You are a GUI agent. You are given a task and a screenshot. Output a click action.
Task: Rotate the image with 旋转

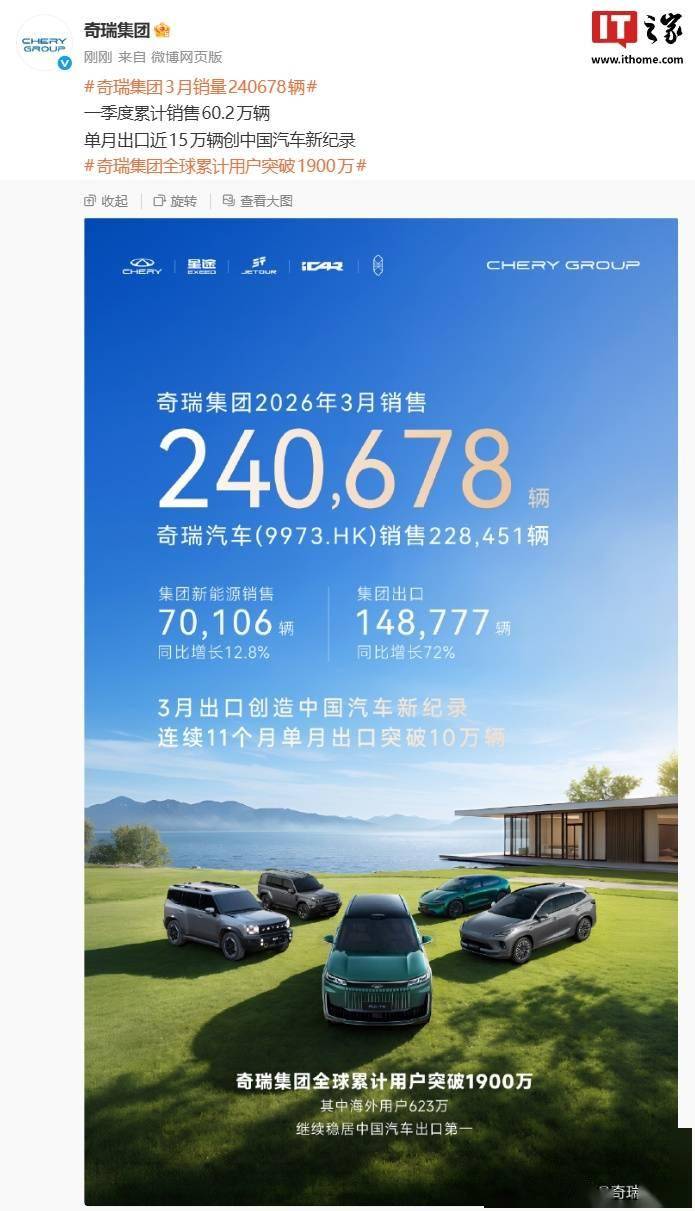(175, 201)
